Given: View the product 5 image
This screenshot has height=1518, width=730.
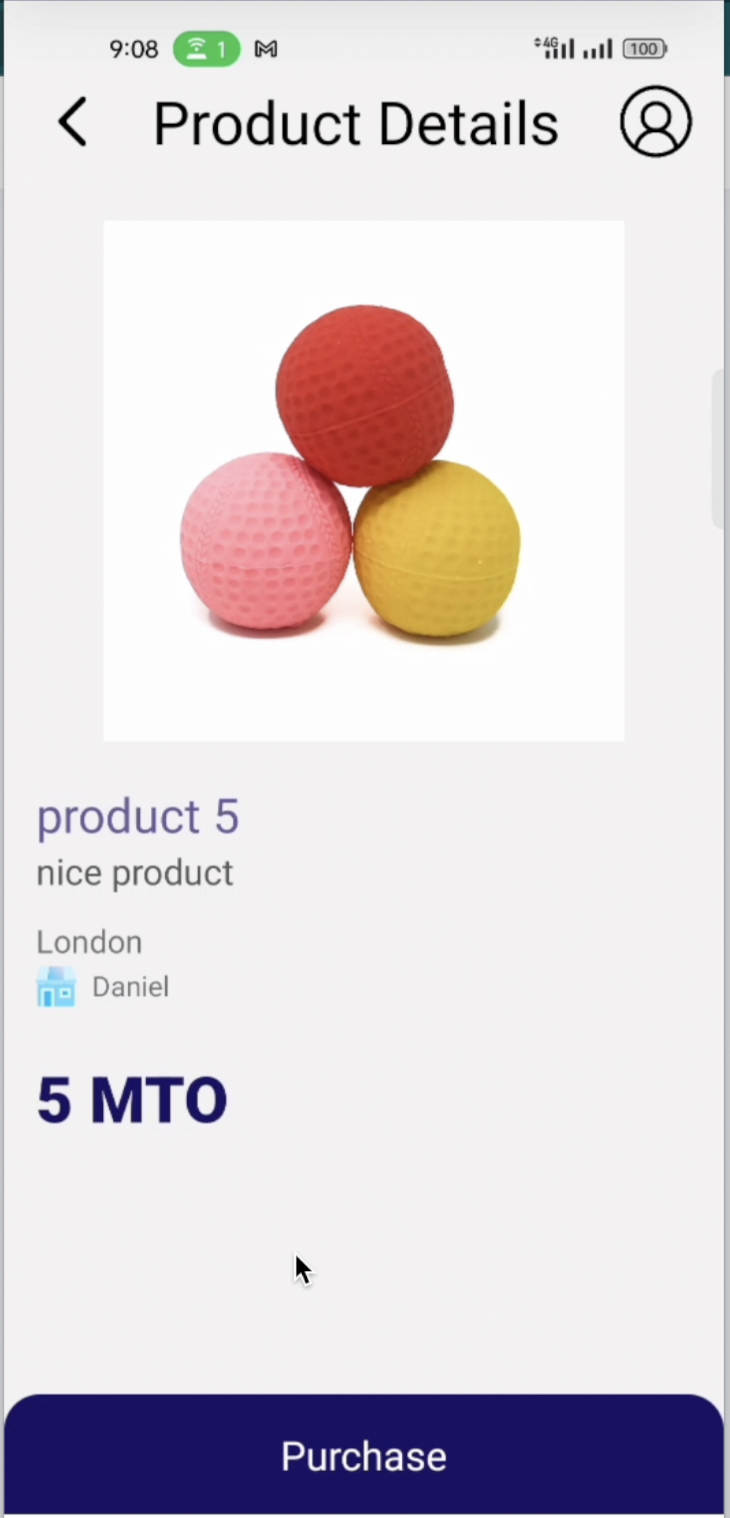Looking at the screenshot, I should tap(364, 480).
